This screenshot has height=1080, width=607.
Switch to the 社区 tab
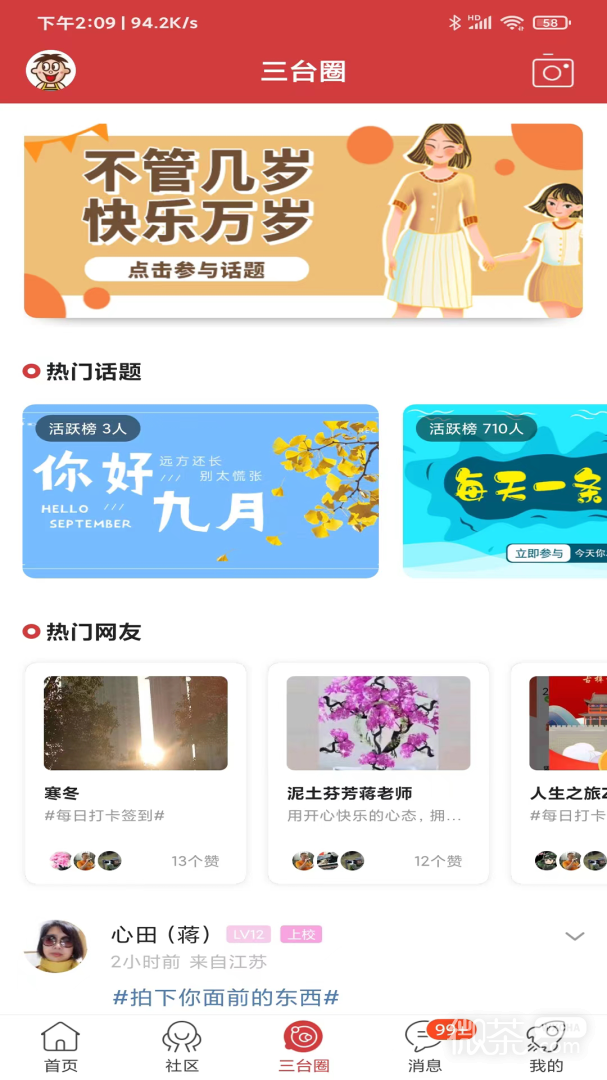[x=182, y=1047]
